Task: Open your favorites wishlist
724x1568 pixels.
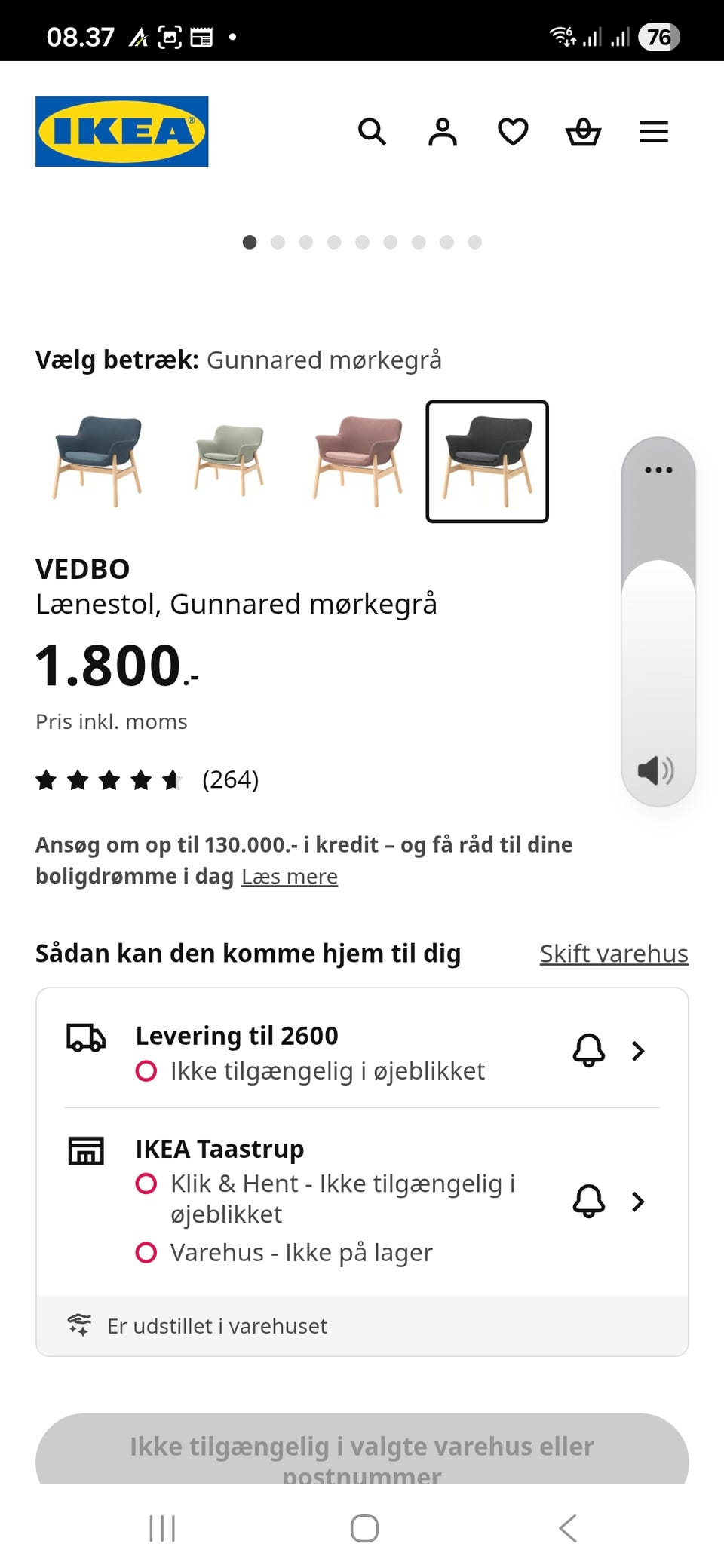Action: pos(512,132)
